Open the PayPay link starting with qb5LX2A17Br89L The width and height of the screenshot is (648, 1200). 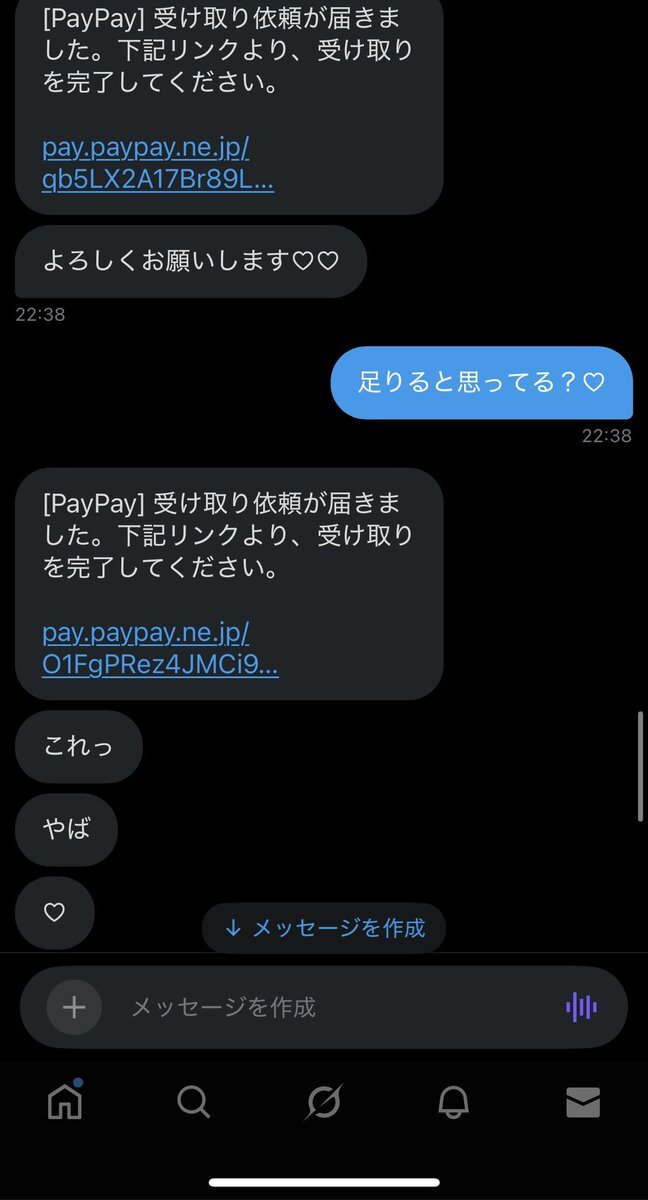pyautogui.click(x=157, y=165)
